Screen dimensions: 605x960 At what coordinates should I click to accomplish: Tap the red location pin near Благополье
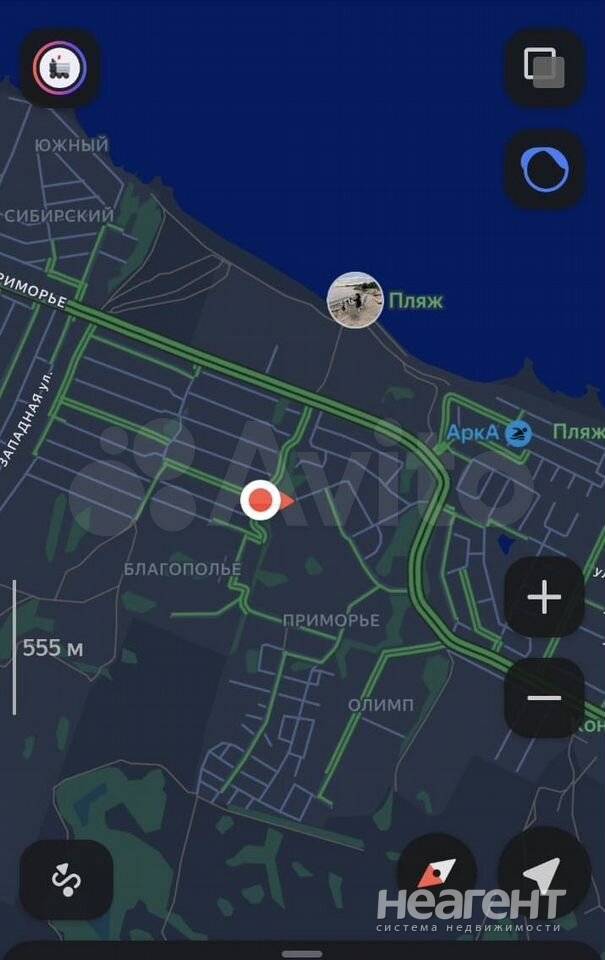[x=261, y=500]
